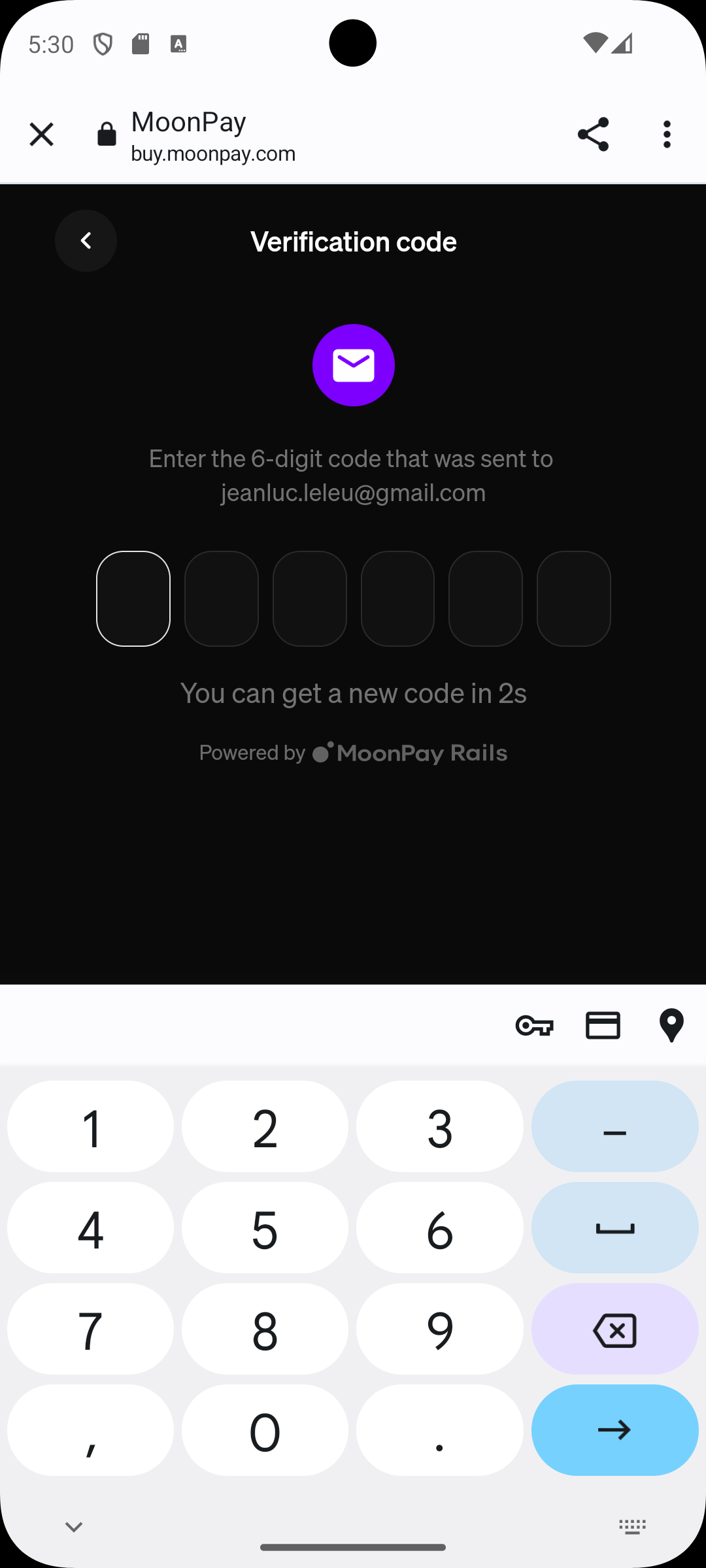Select the fifth code digit box
Image resolution: width=706 pixels, height=1568 pixels.
(x=486, y=598)
